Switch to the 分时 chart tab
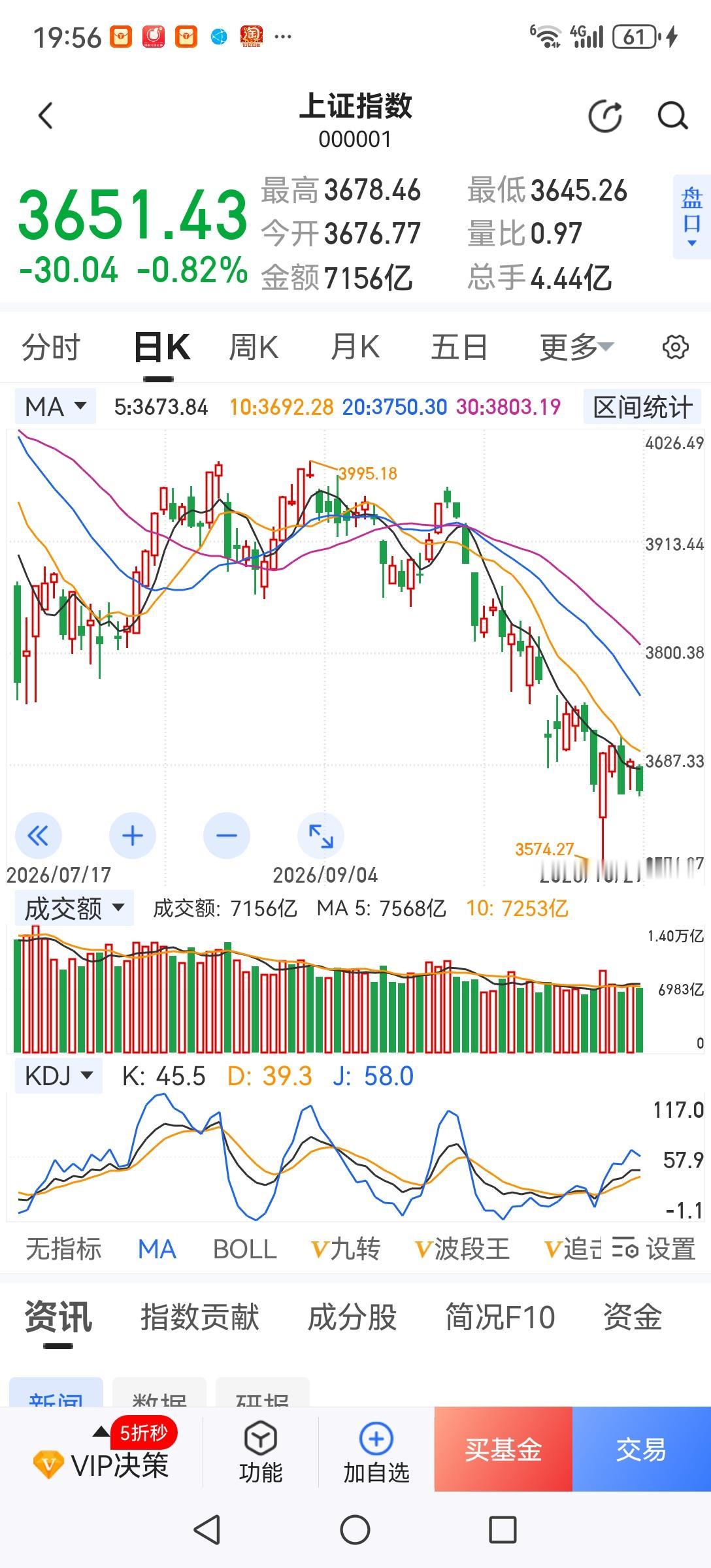 (x=51, y=347)
